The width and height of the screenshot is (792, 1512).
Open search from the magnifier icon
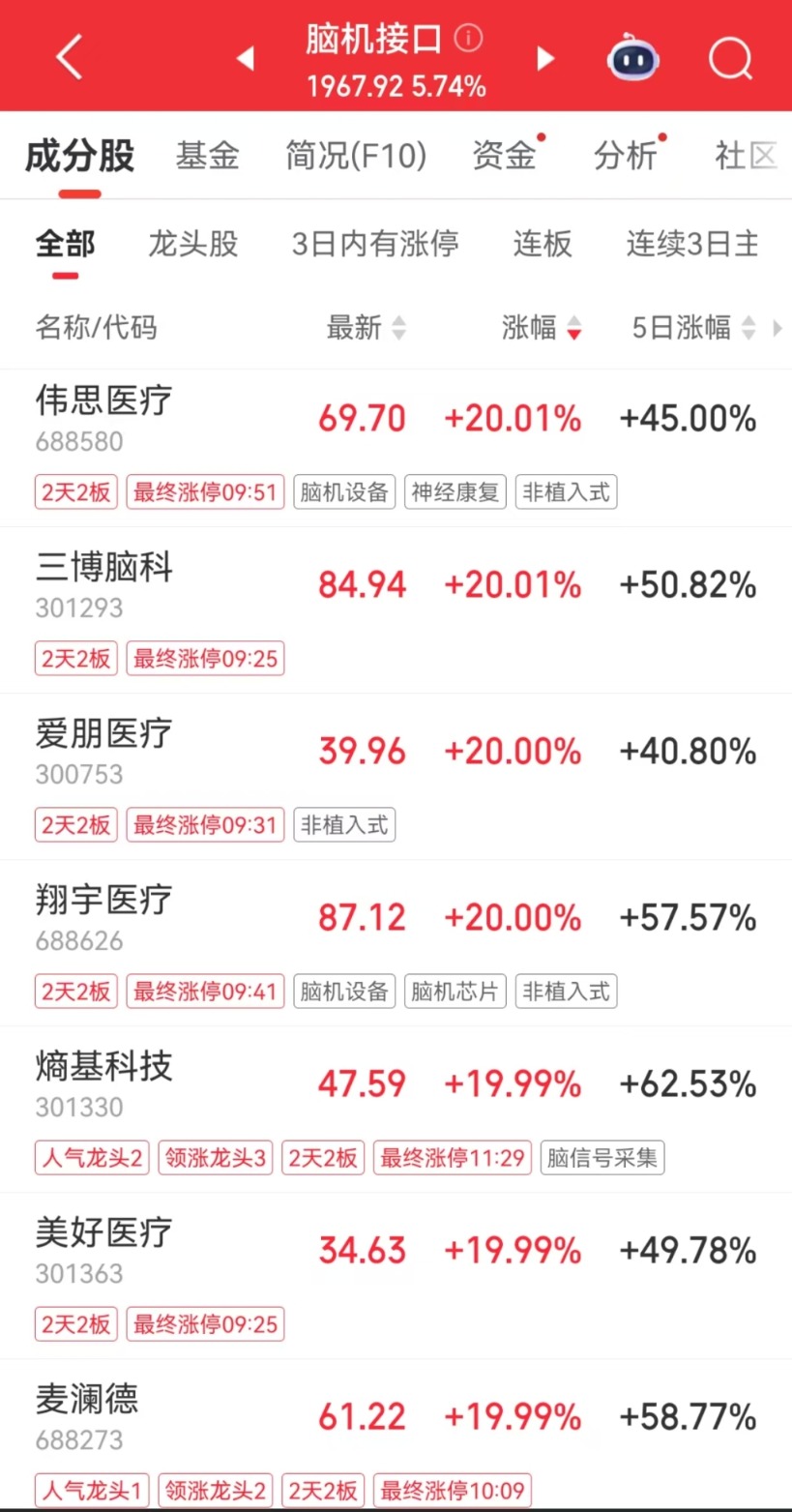[730, 58]
